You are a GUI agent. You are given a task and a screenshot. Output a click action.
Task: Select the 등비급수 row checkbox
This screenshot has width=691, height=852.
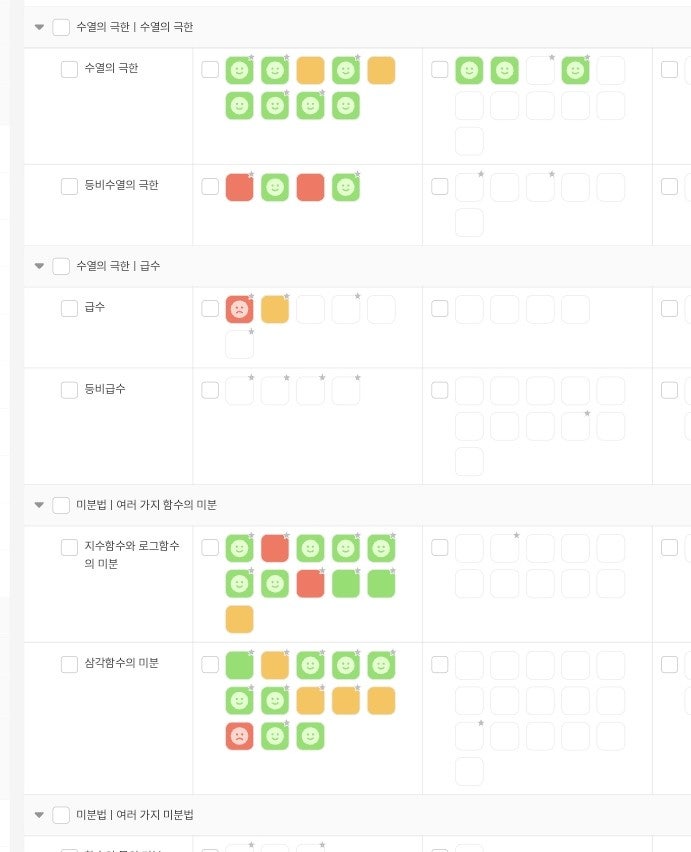pos(69,390)
